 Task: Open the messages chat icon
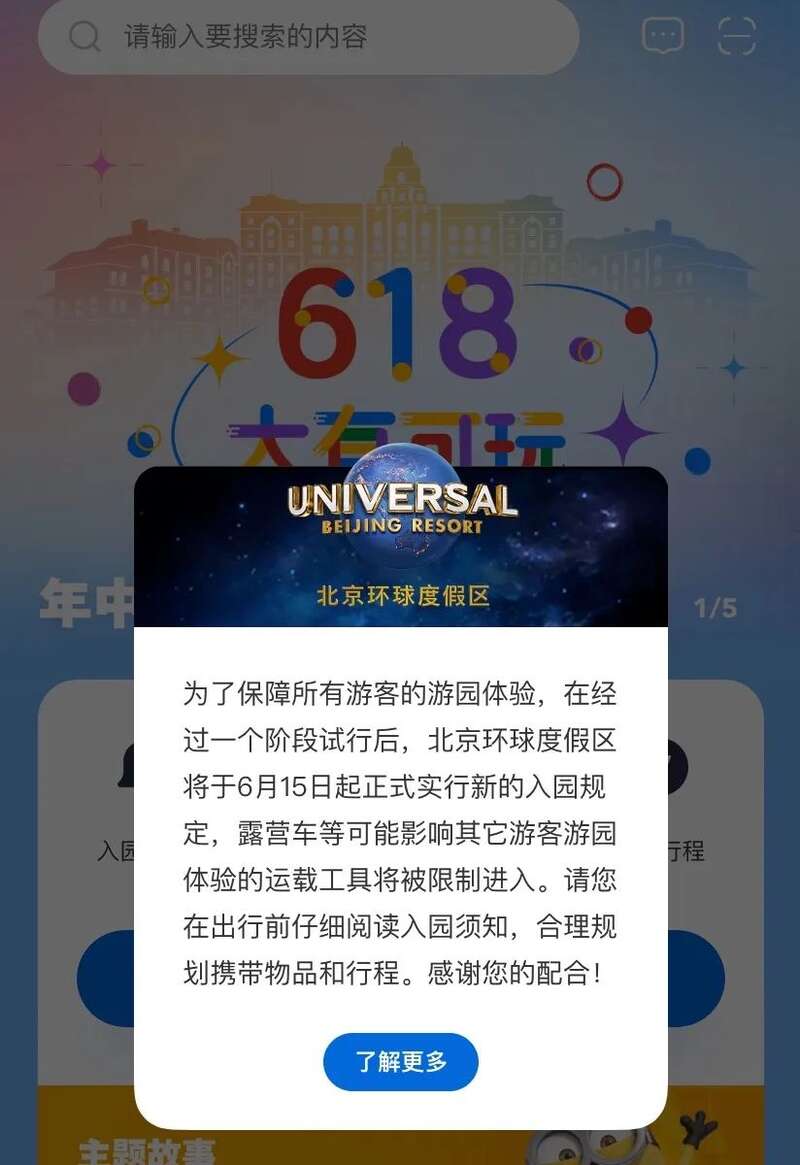tap(662, 37)
